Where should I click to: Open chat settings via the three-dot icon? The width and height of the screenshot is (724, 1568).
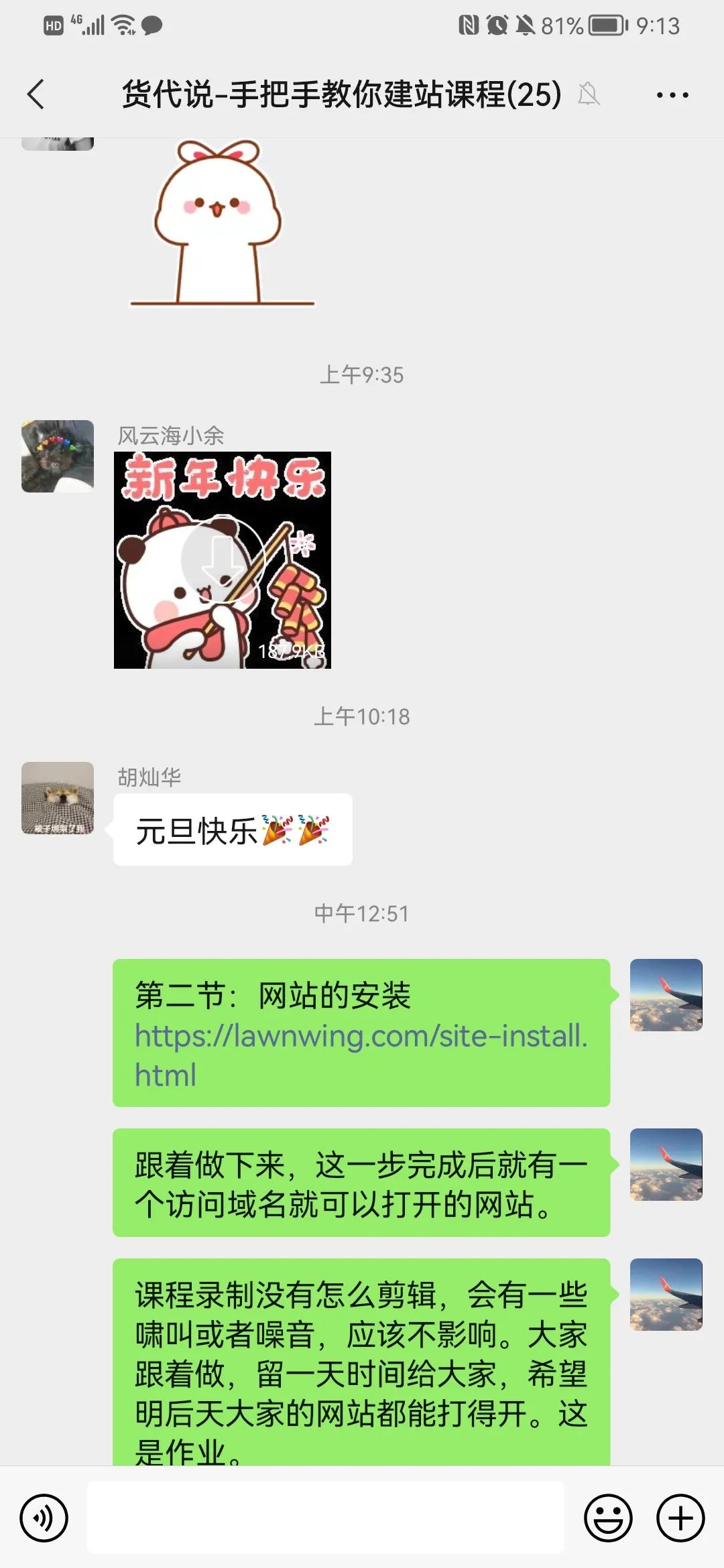(x=673, y=95)
